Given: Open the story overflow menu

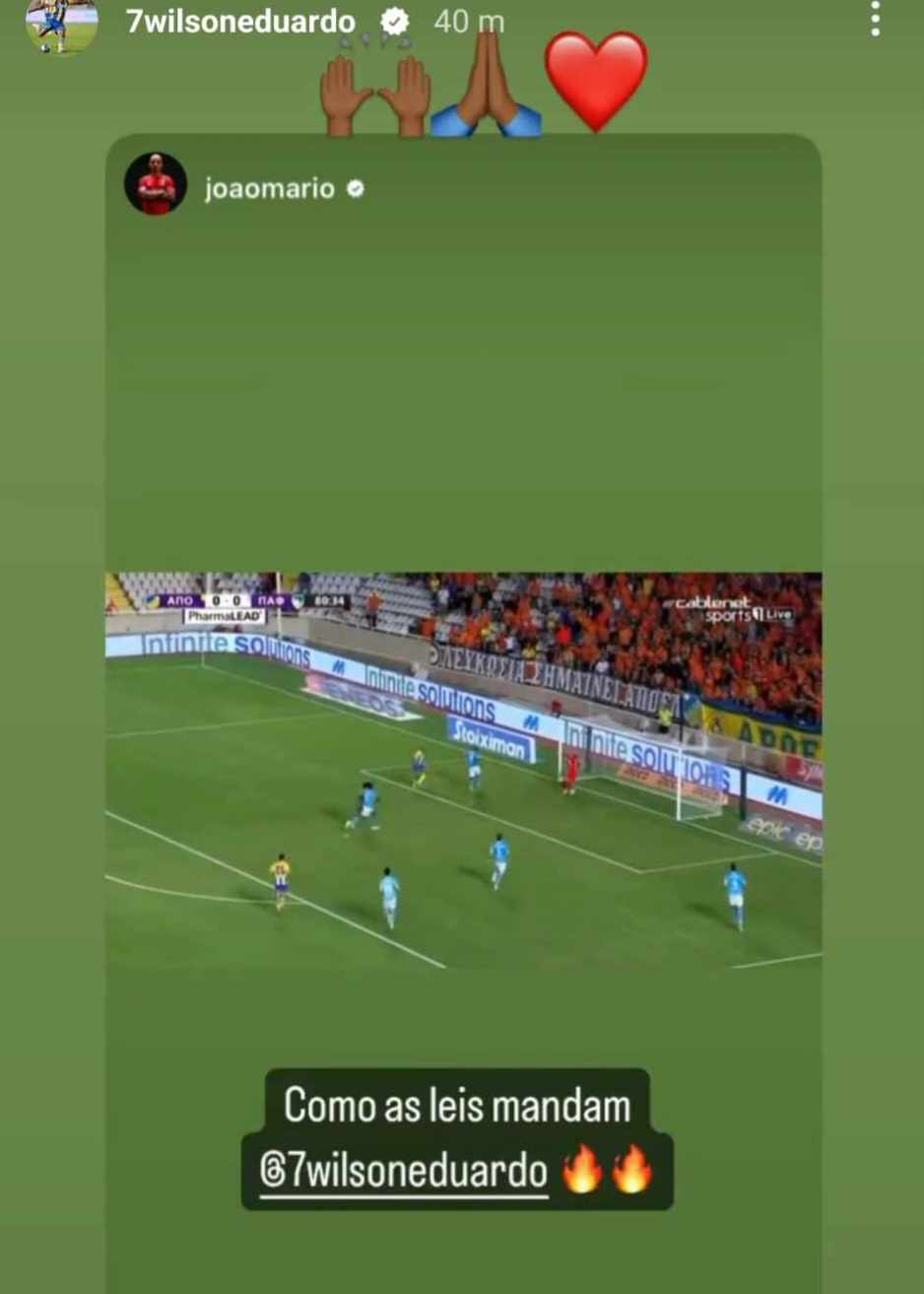Looking at the screenshot, I should tap(875, 20).
